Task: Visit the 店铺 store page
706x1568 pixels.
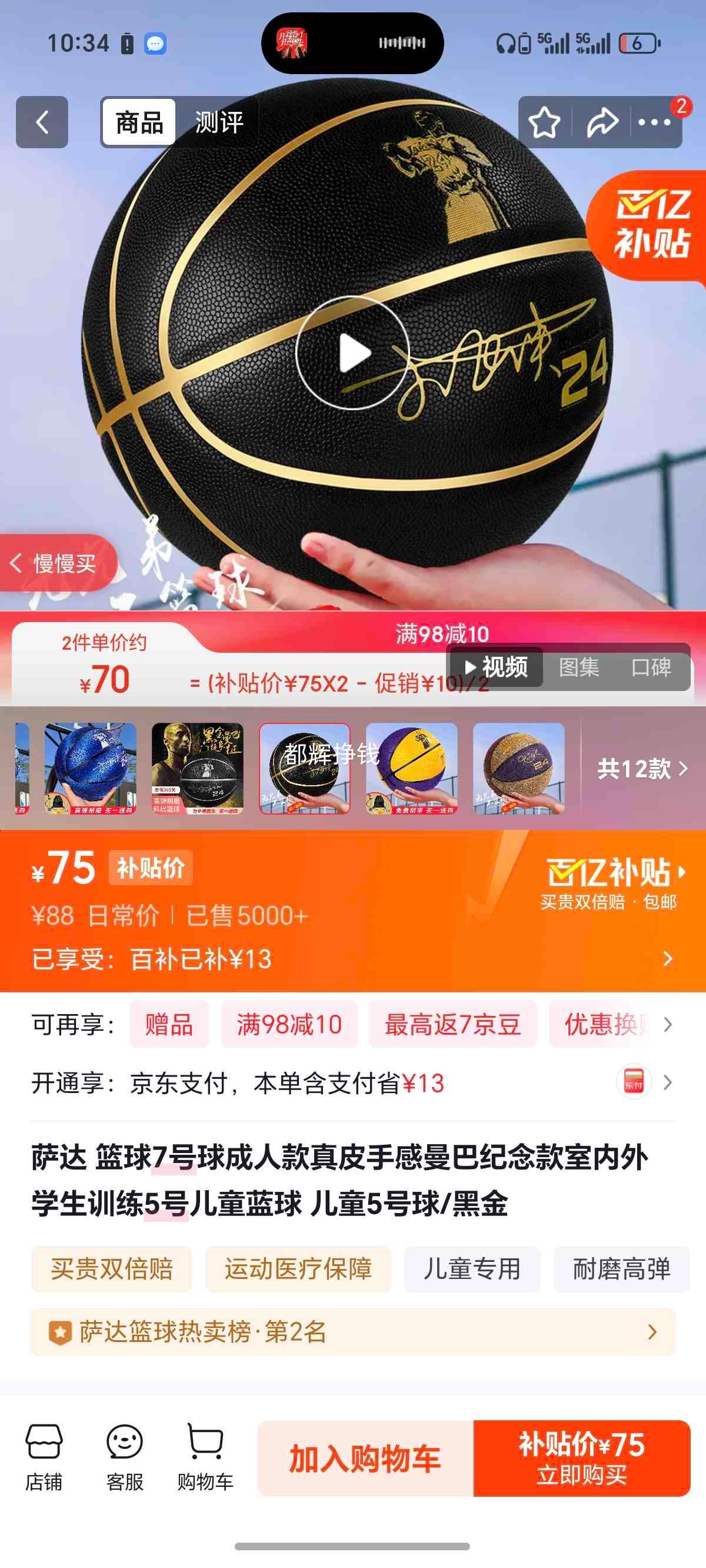Action: point(44,1457)
